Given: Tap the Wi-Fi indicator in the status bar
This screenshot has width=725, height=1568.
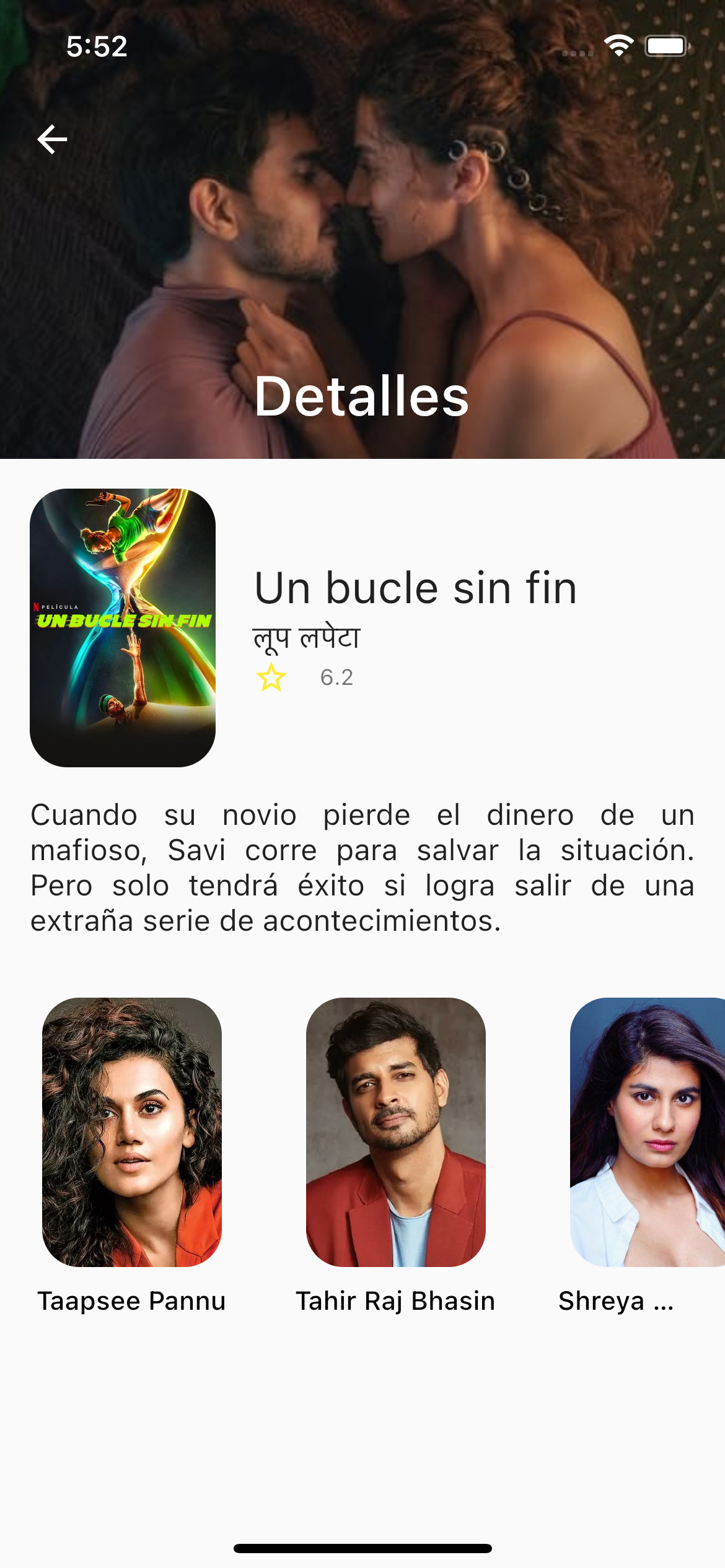Looking at the screenshot, I should 618,45.
